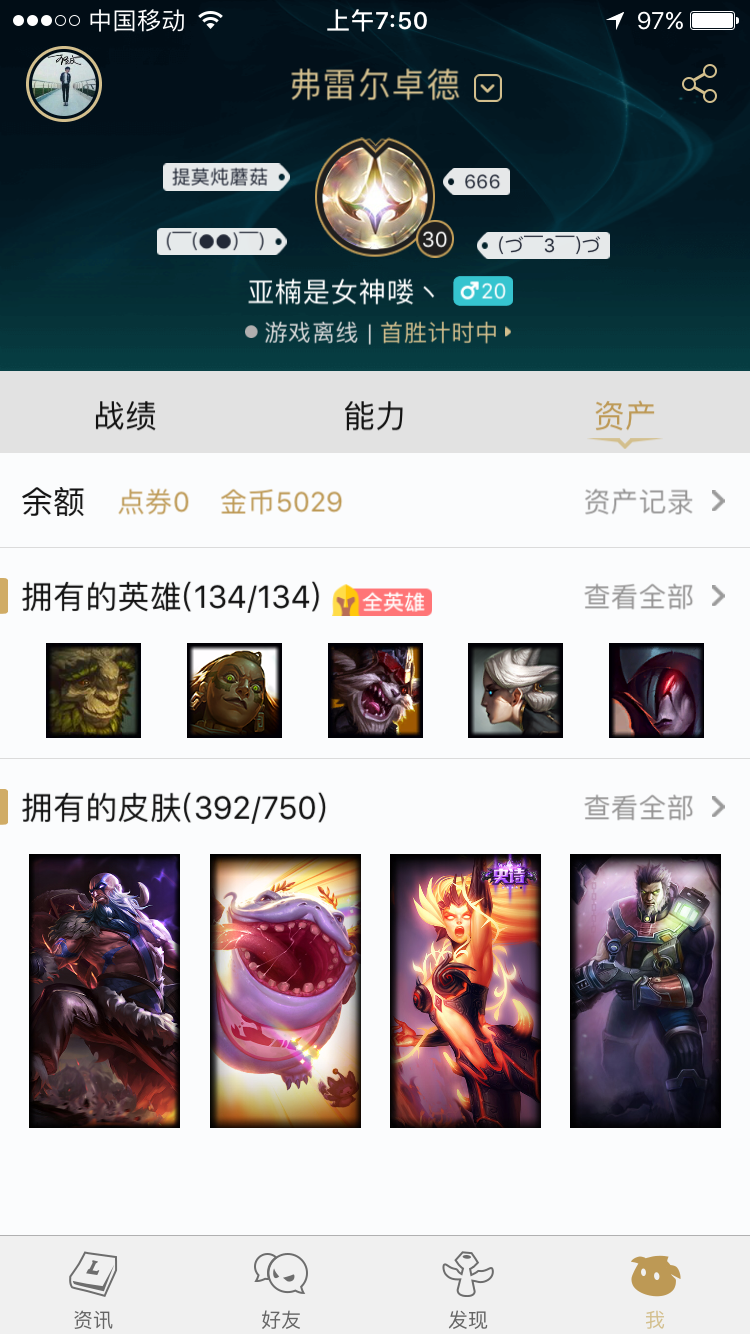View all owned heroes via 查看全部
Image resolution: width=750 pixels, height=1334 pixels.
[654, 597]
